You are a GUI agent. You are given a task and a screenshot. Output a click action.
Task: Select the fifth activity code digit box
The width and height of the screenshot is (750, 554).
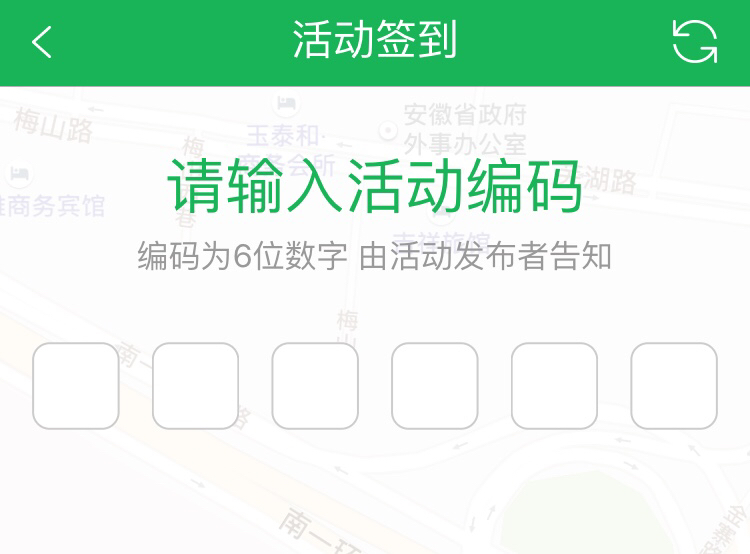click(x=554, y=386)
